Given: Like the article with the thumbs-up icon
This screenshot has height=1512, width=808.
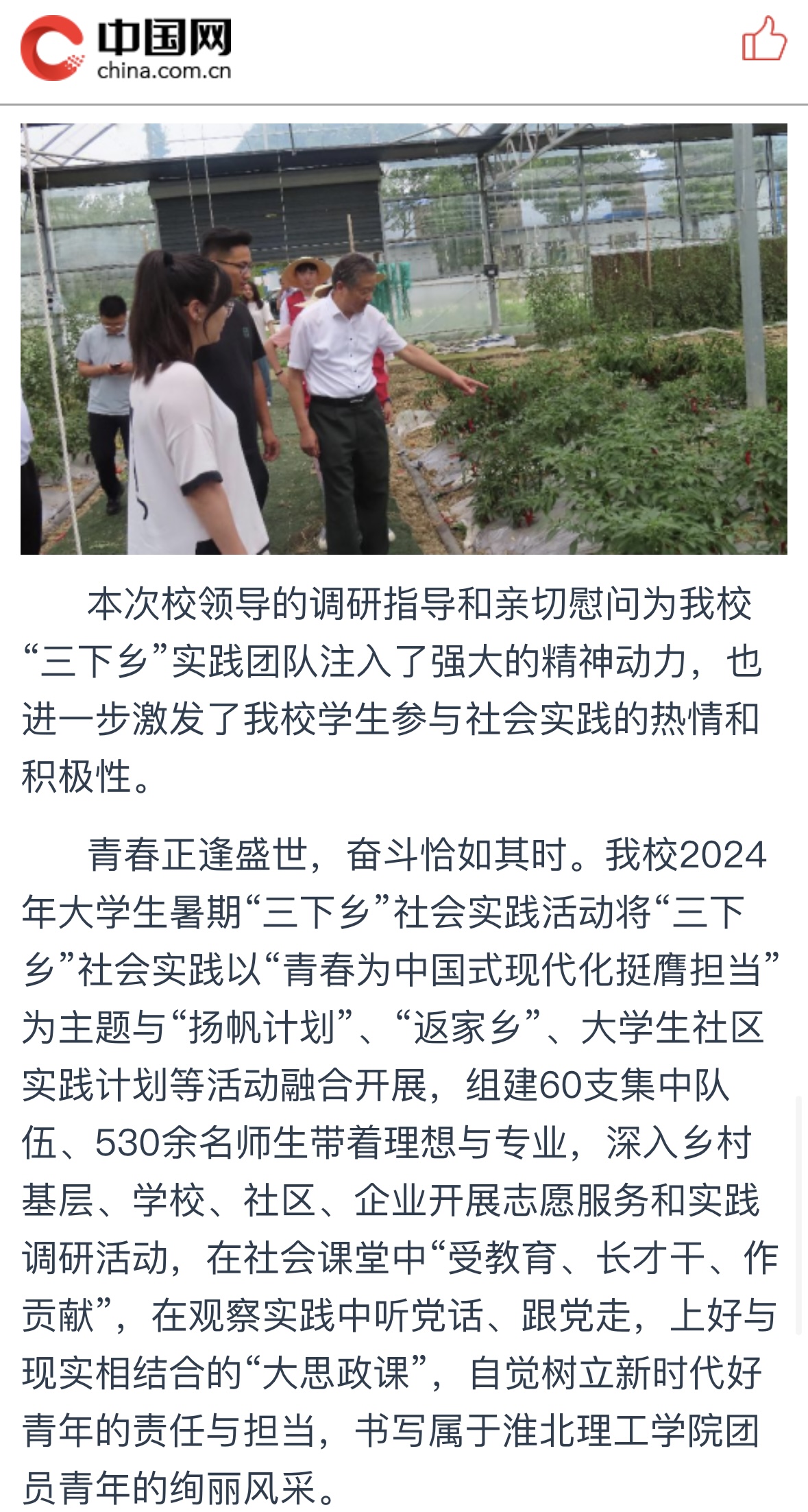Looking at the screenshot, I should 763,40.
